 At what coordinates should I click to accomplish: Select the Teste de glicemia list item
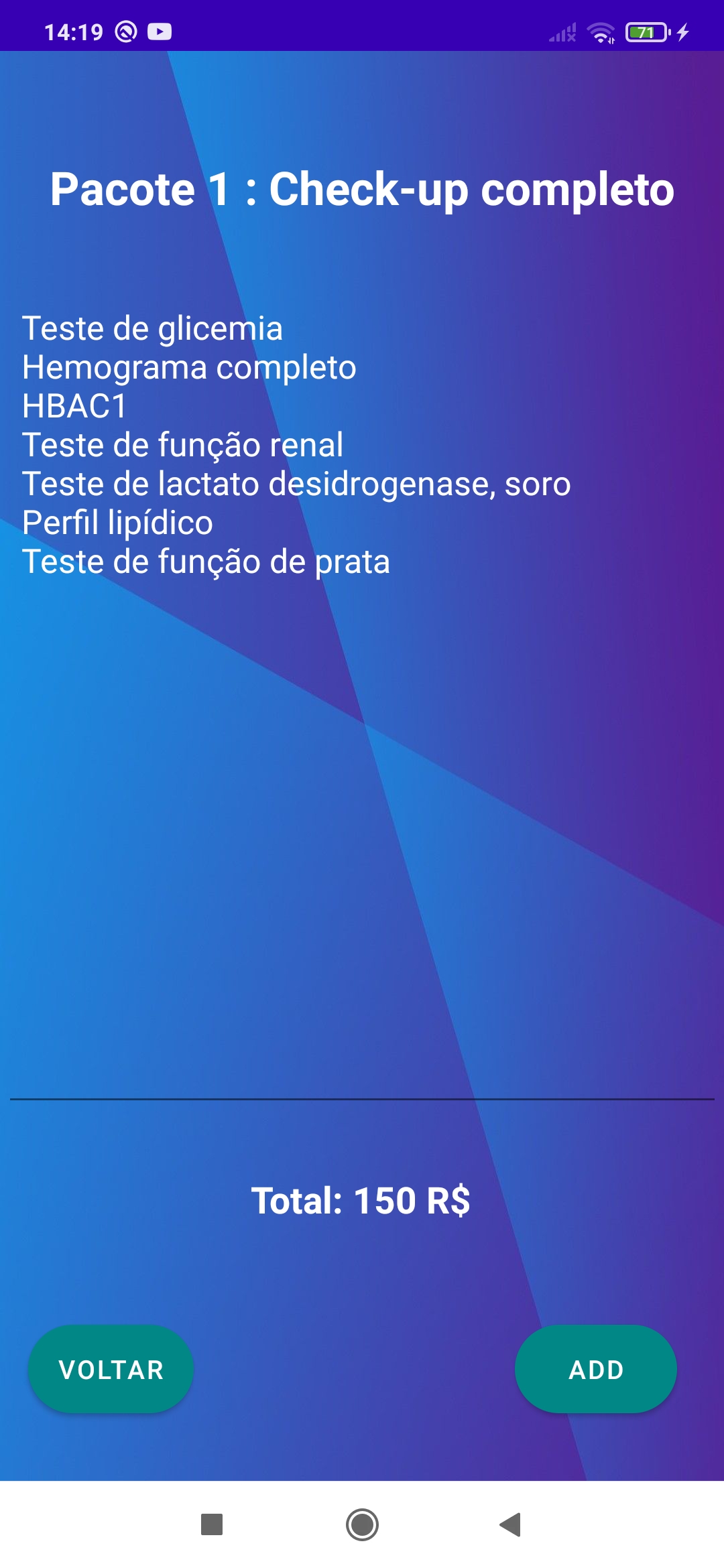point(151,328)
